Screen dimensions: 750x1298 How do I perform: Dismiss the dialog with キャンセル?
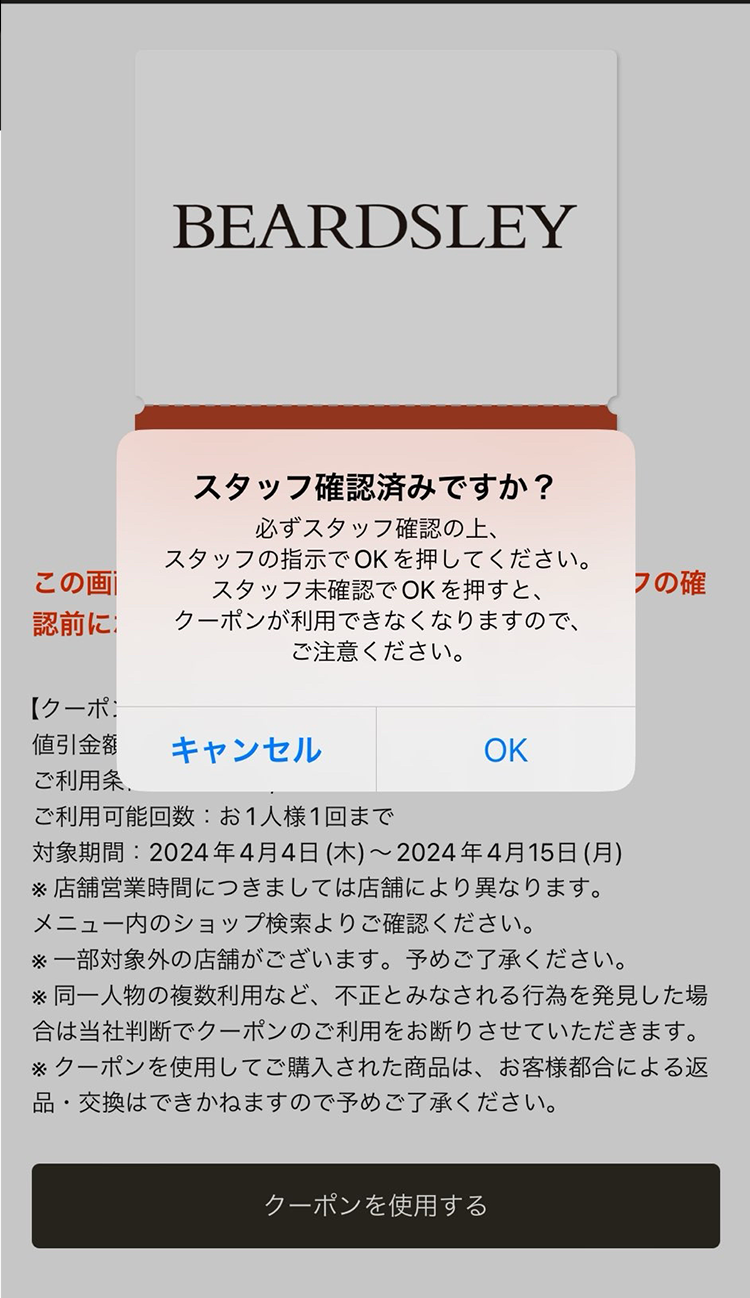[x=246, y=750]
